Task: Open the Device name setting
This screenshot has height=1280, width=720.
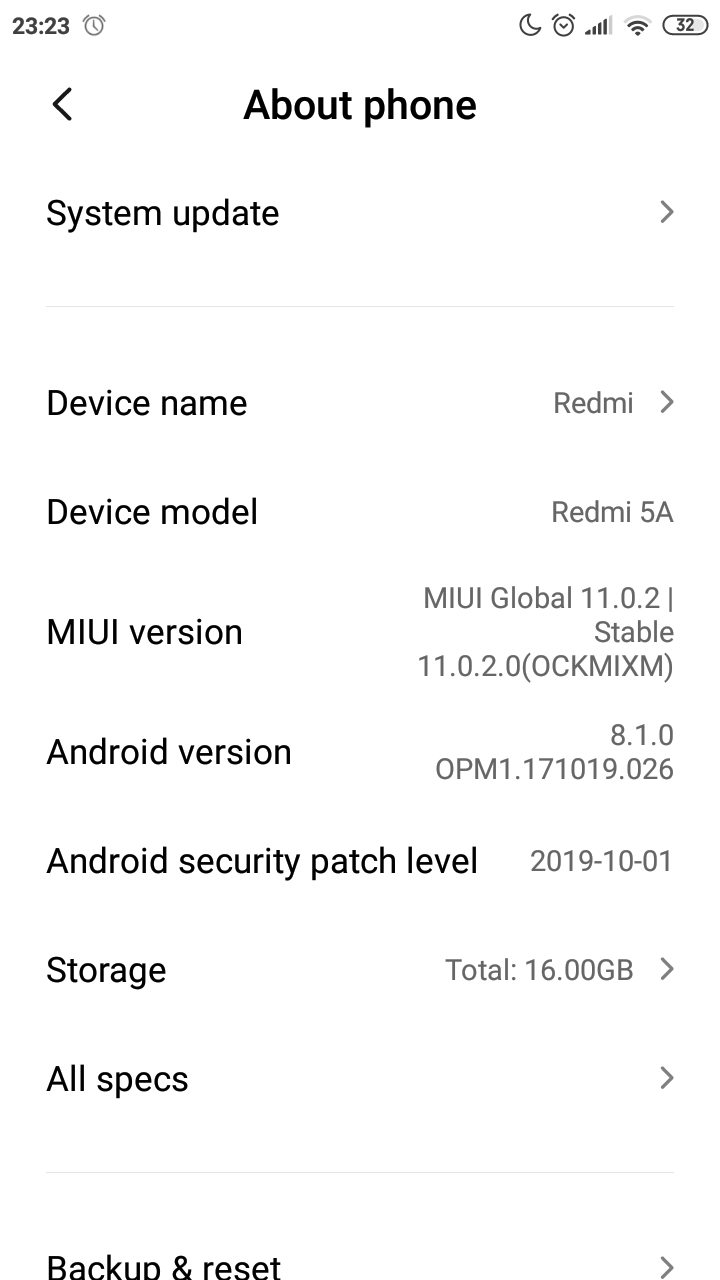Action: point(360,403)
